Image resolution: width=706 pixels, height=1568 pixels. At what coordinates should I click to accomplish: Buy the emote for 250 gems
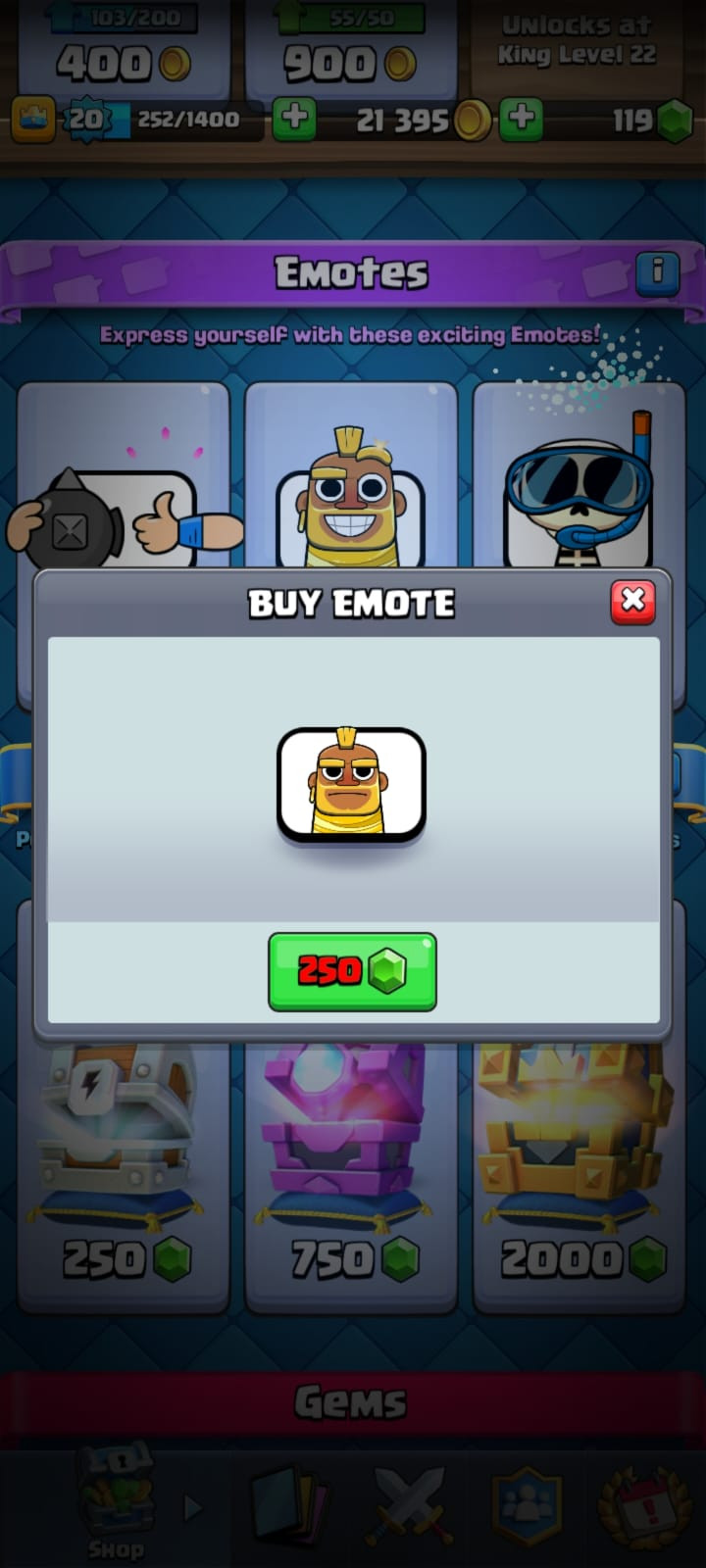(352, 971)
